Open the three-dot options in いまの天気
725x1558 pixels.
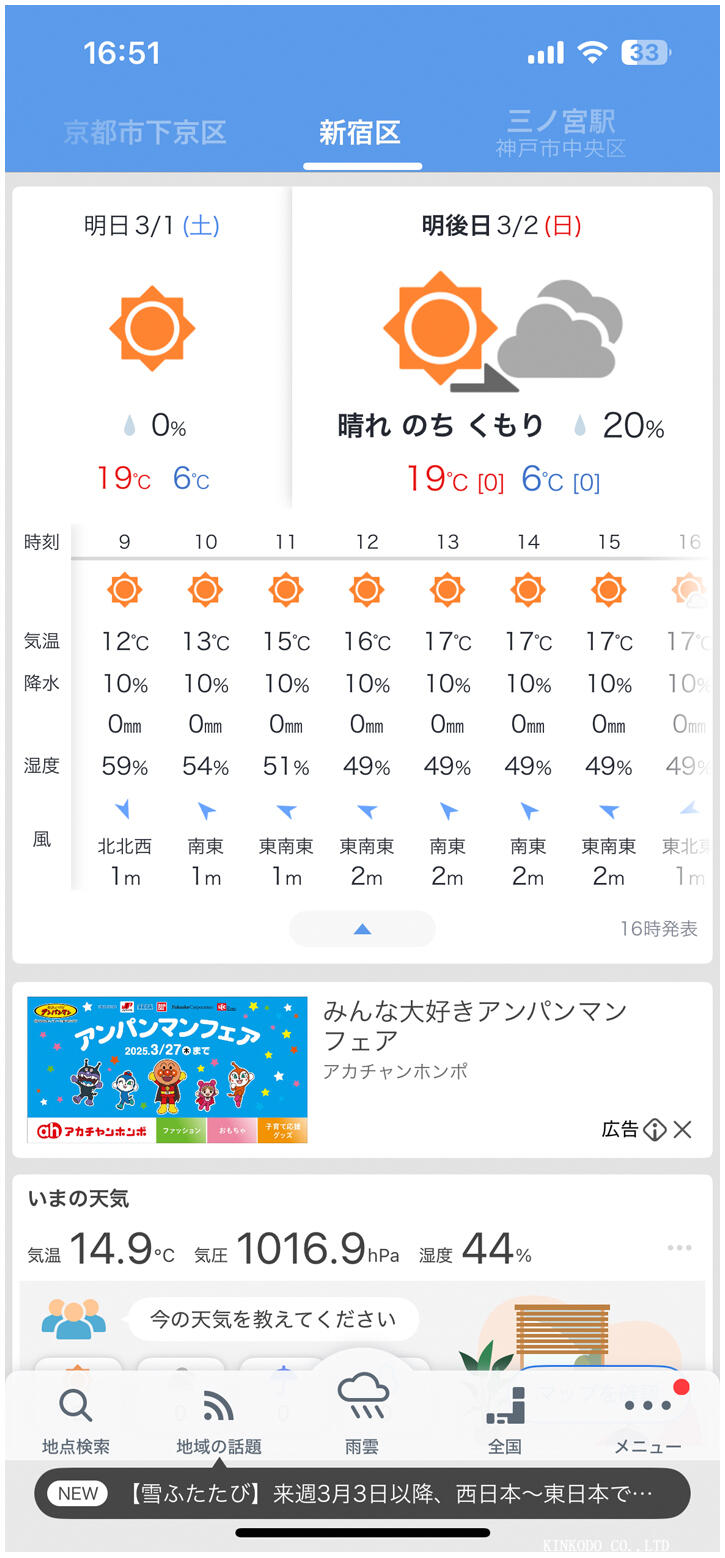point(679,1248)
